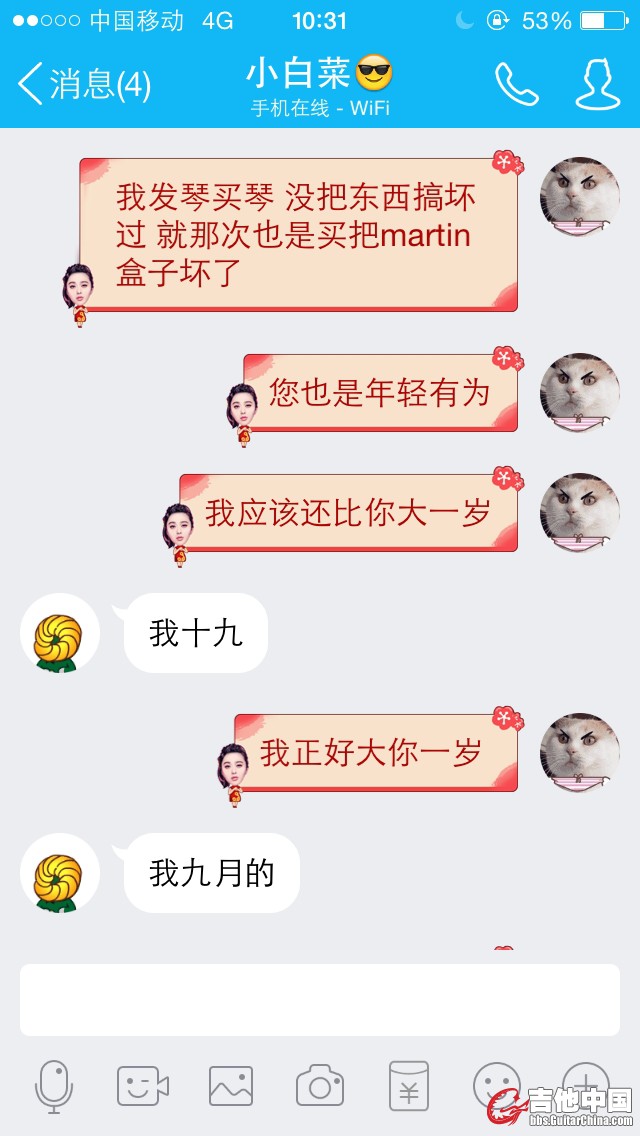Go back to the messages list

[82, 84]
